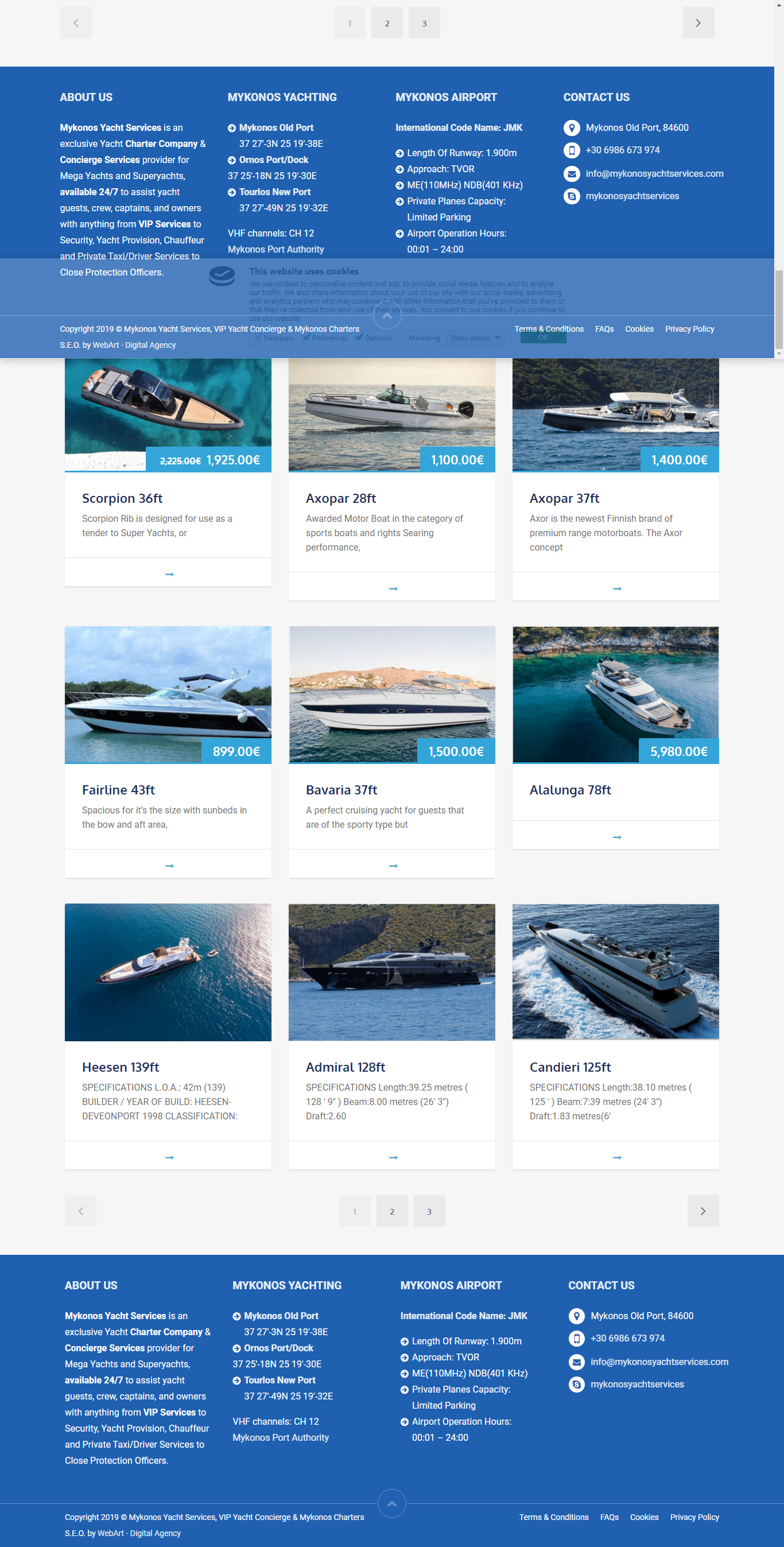
Task: Open the Scorpion 36ft boat card
Action: click(122, 498)
